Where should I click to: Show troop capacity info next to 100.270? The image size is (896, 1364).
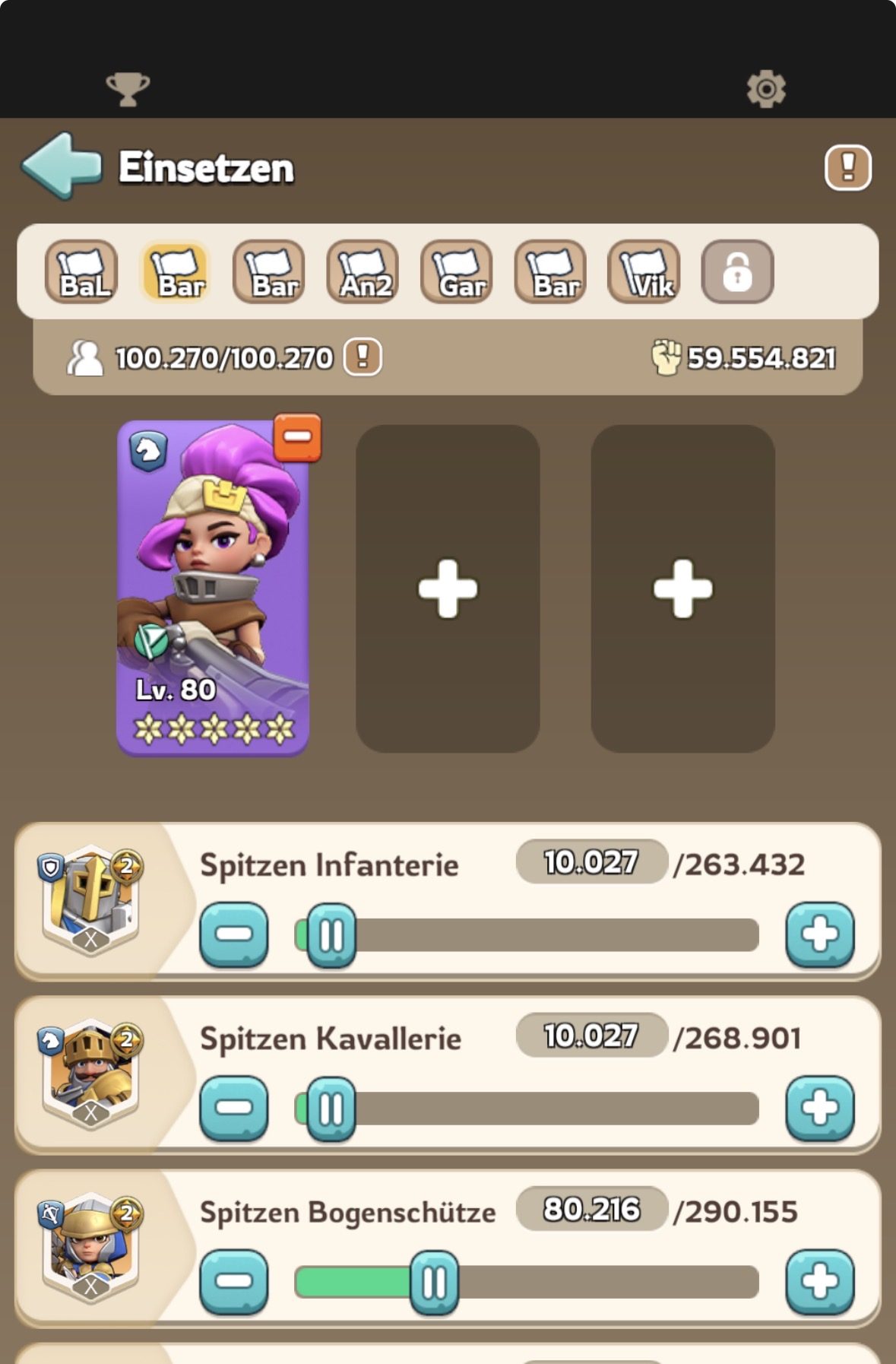pyautogui.click(x=363, y=357)
